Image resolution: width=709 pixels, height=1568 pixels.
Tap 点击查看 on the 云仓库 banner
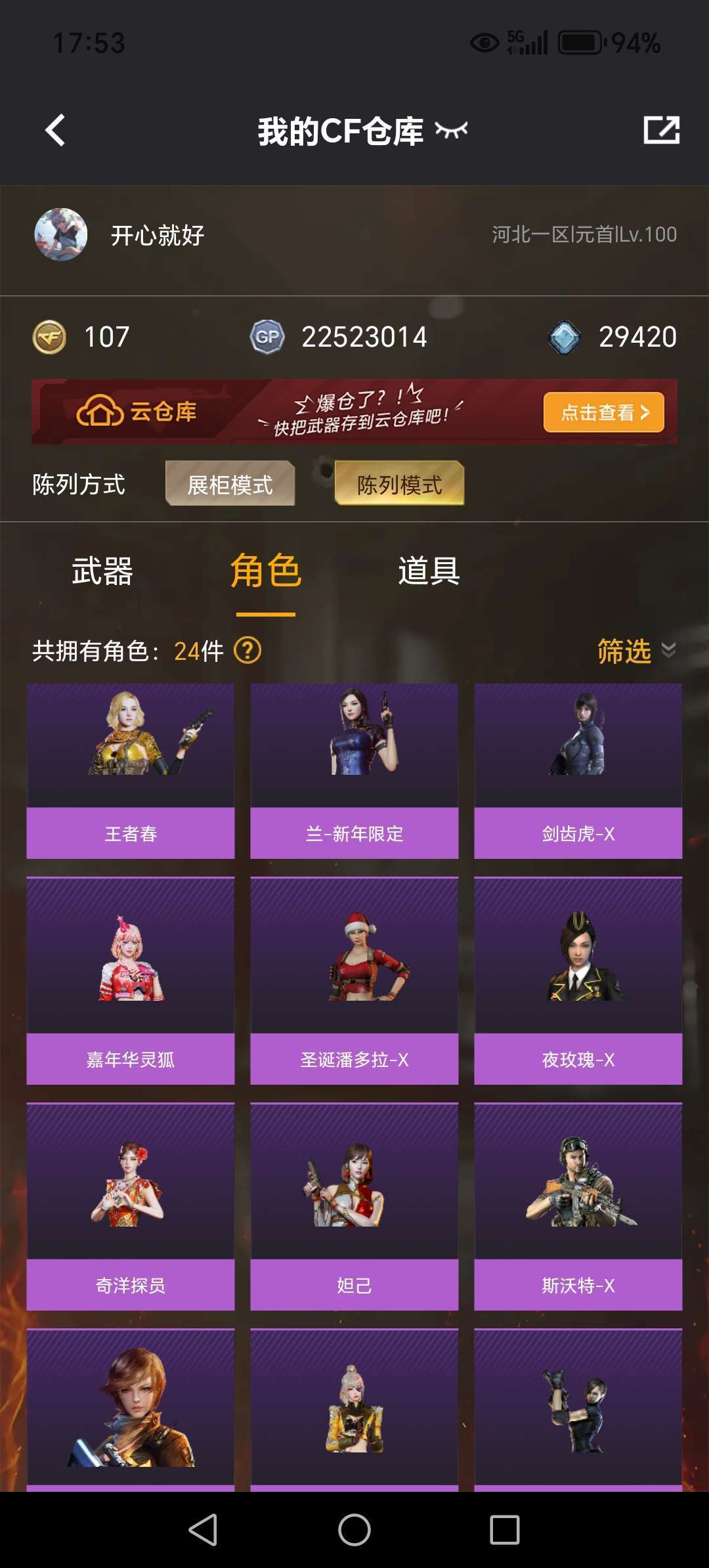603,412
